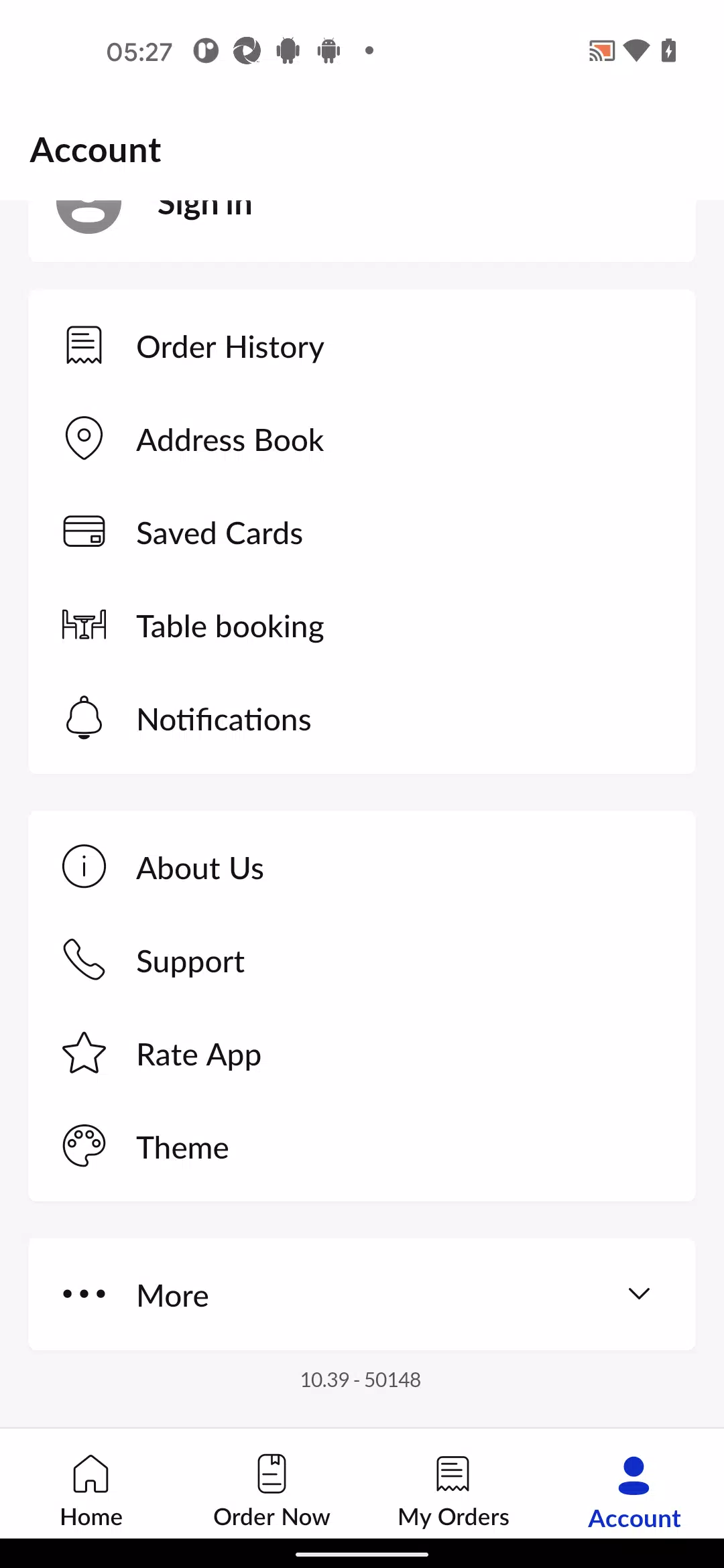The height and width of the screenshot is (1568, 724).
Task: Contact Support
Action: [x=362, y=961]
